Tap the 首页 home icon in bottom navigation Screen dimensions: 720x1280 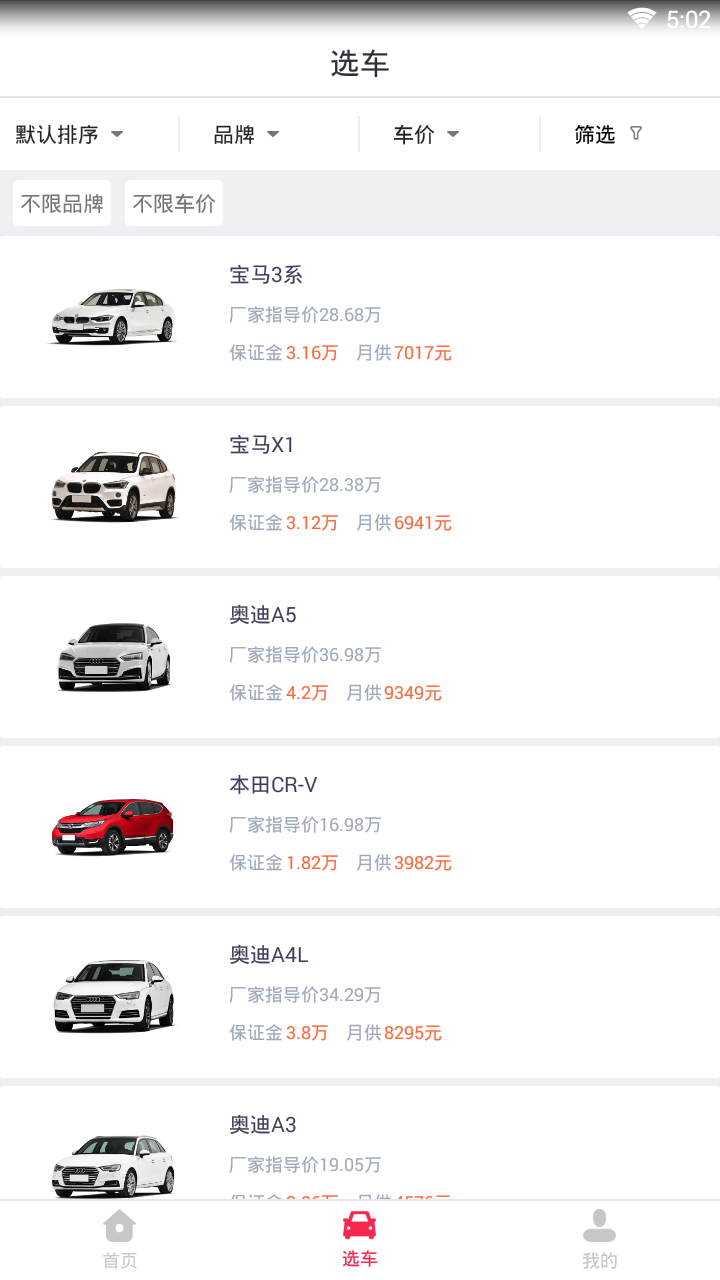pos(120,1224)
